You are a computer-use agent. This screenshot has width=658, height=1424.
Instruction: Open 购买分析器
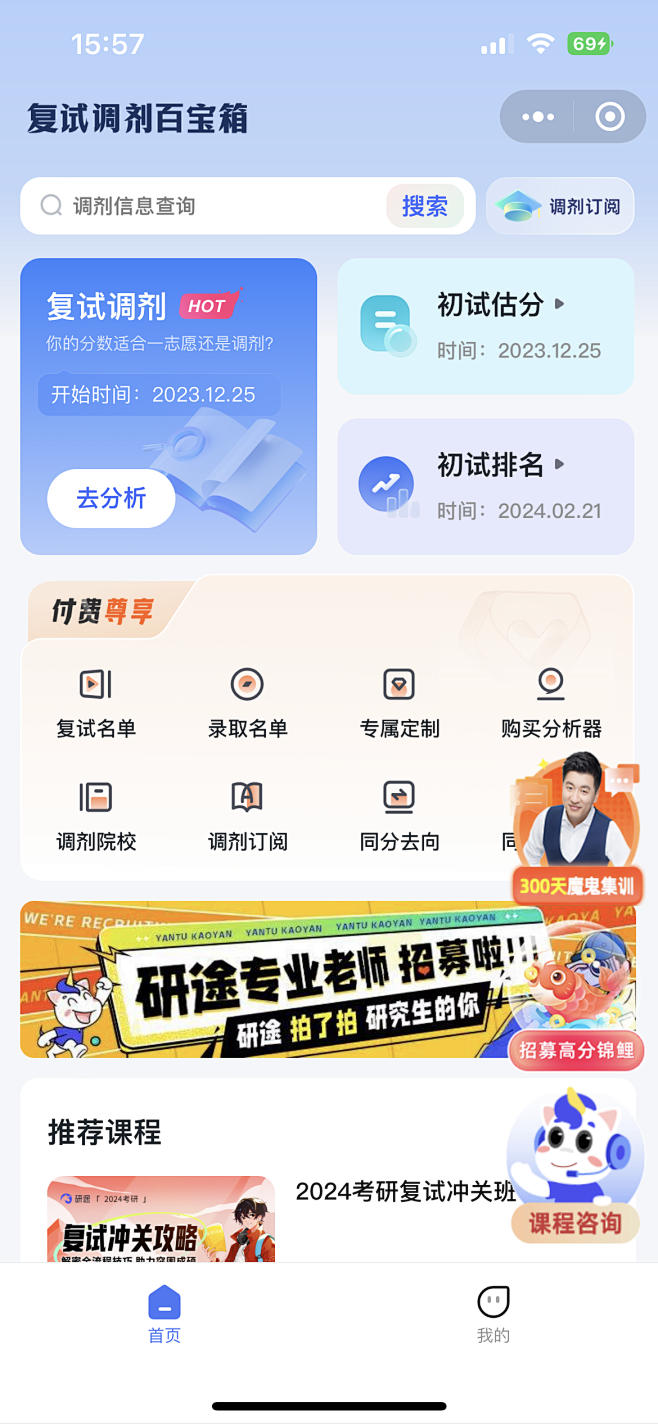click(x=551, y=704)
